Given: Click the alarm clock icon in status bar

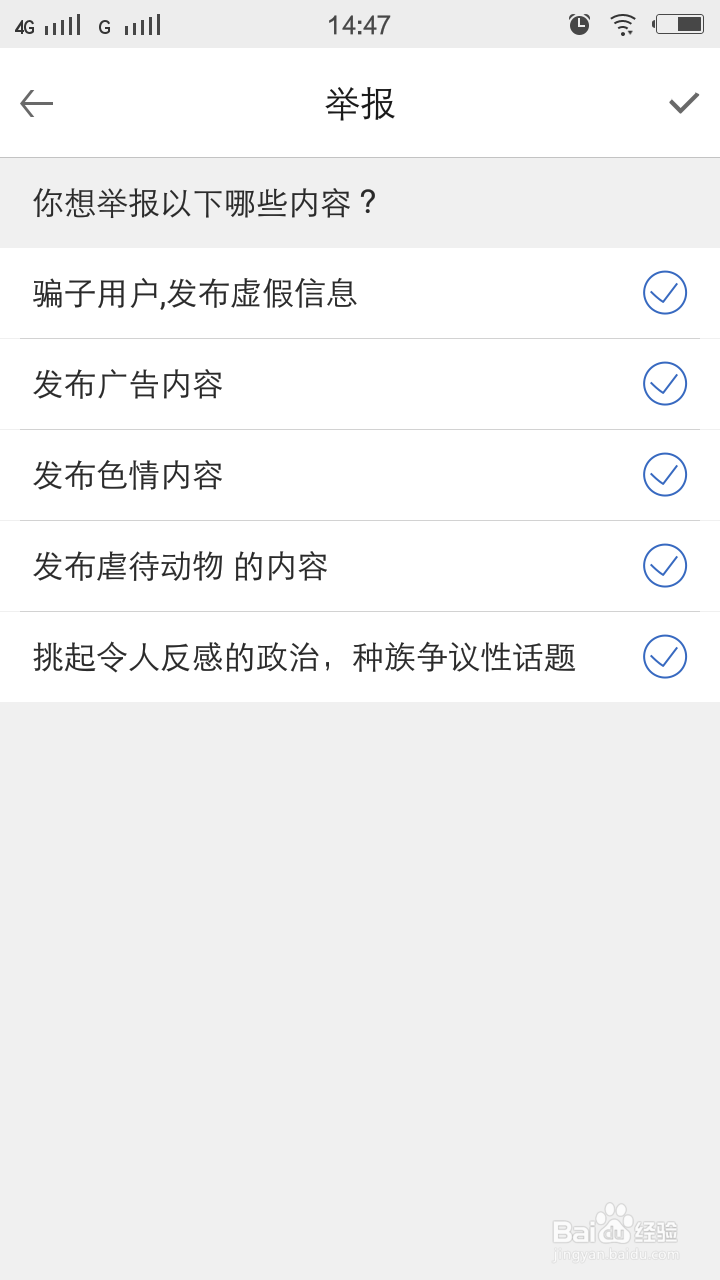Looking at the screenshot, I should pos(579,25).
